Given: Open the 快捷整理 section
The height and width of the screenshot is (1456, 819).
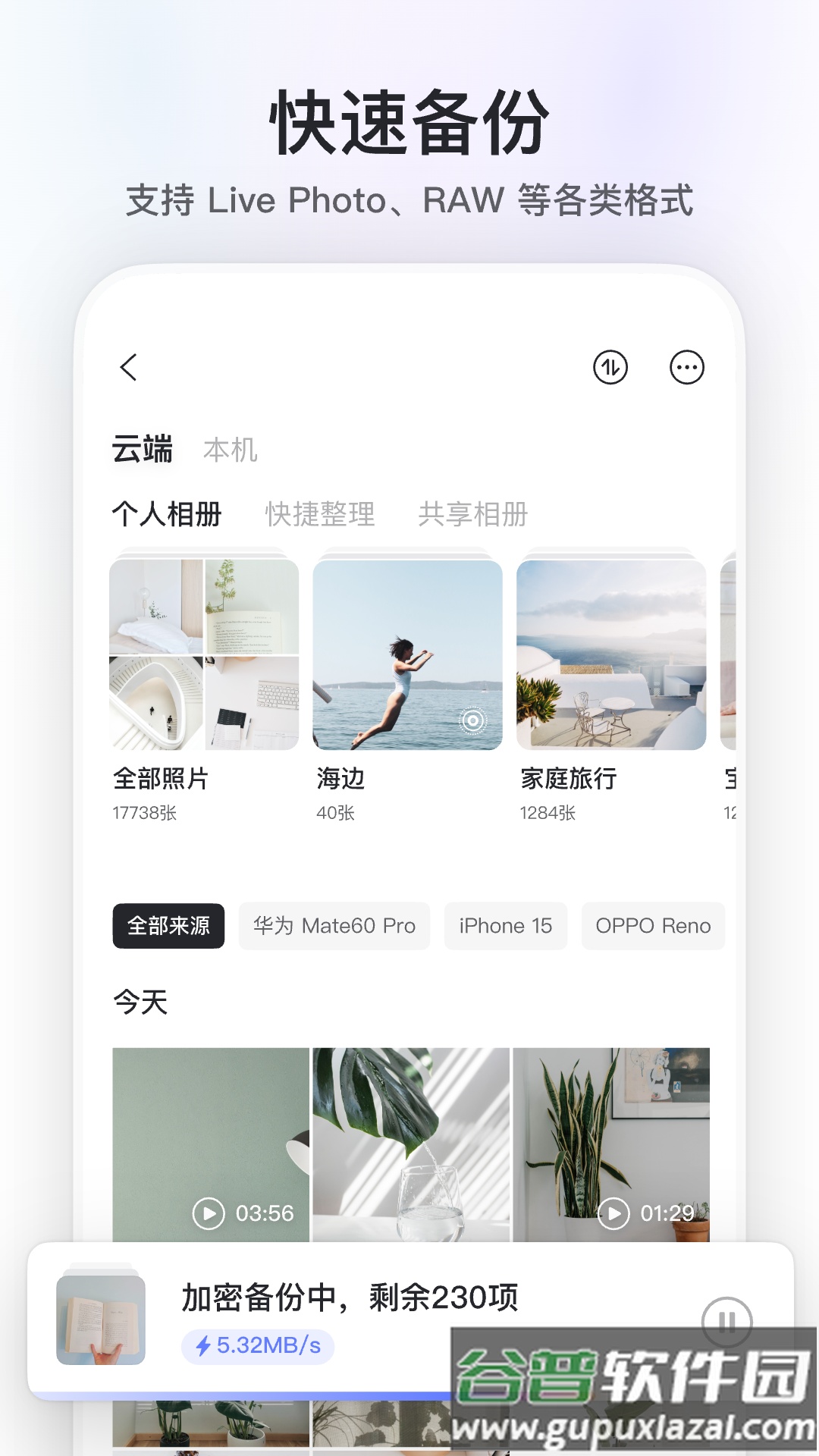Looking at the screenshot, I should (x=321, y=514).
